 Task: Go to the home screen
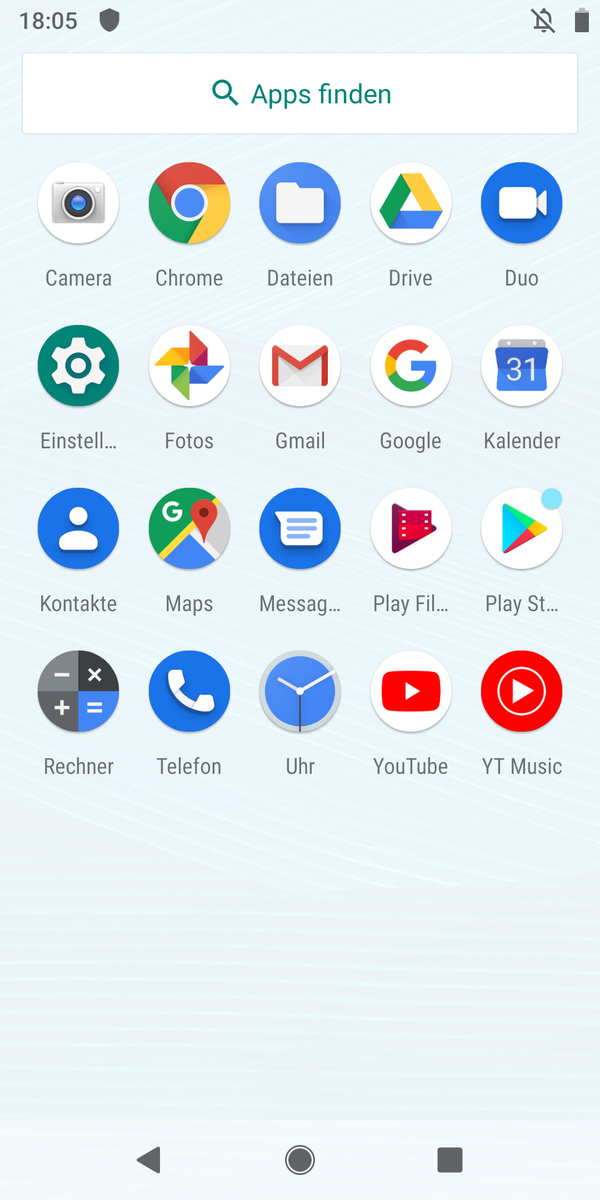coord(300,1160)
